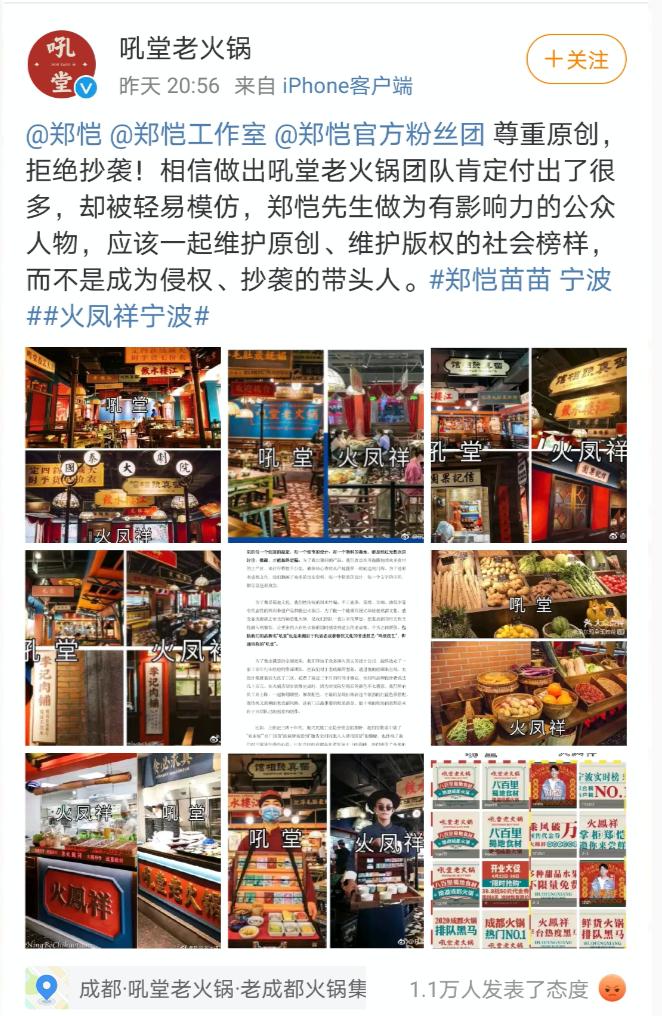662x1016 pixels.
Task: Open the vegetable baskets comparison photo
Action: (528, 647)
